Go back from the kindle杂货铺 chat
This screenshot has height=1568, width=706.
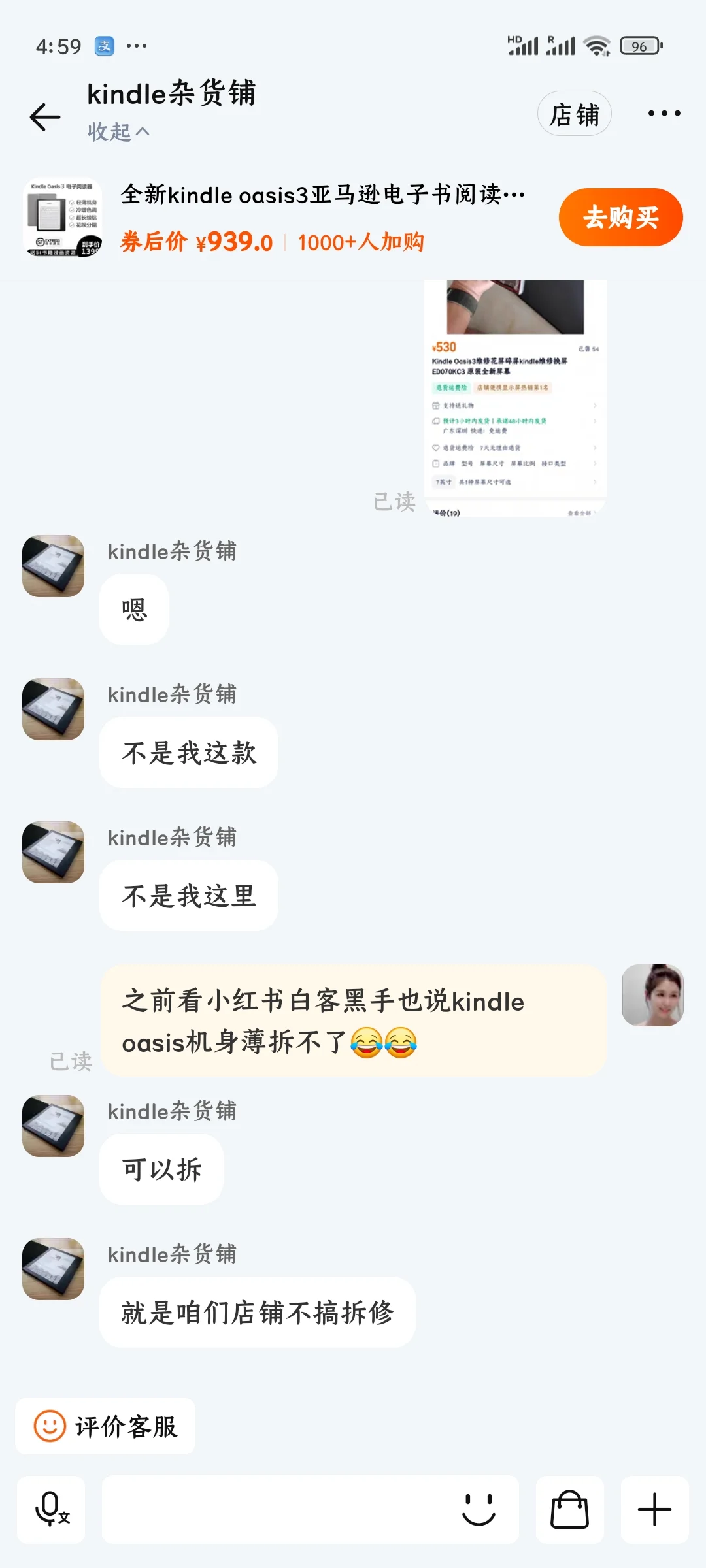(45, 117)
